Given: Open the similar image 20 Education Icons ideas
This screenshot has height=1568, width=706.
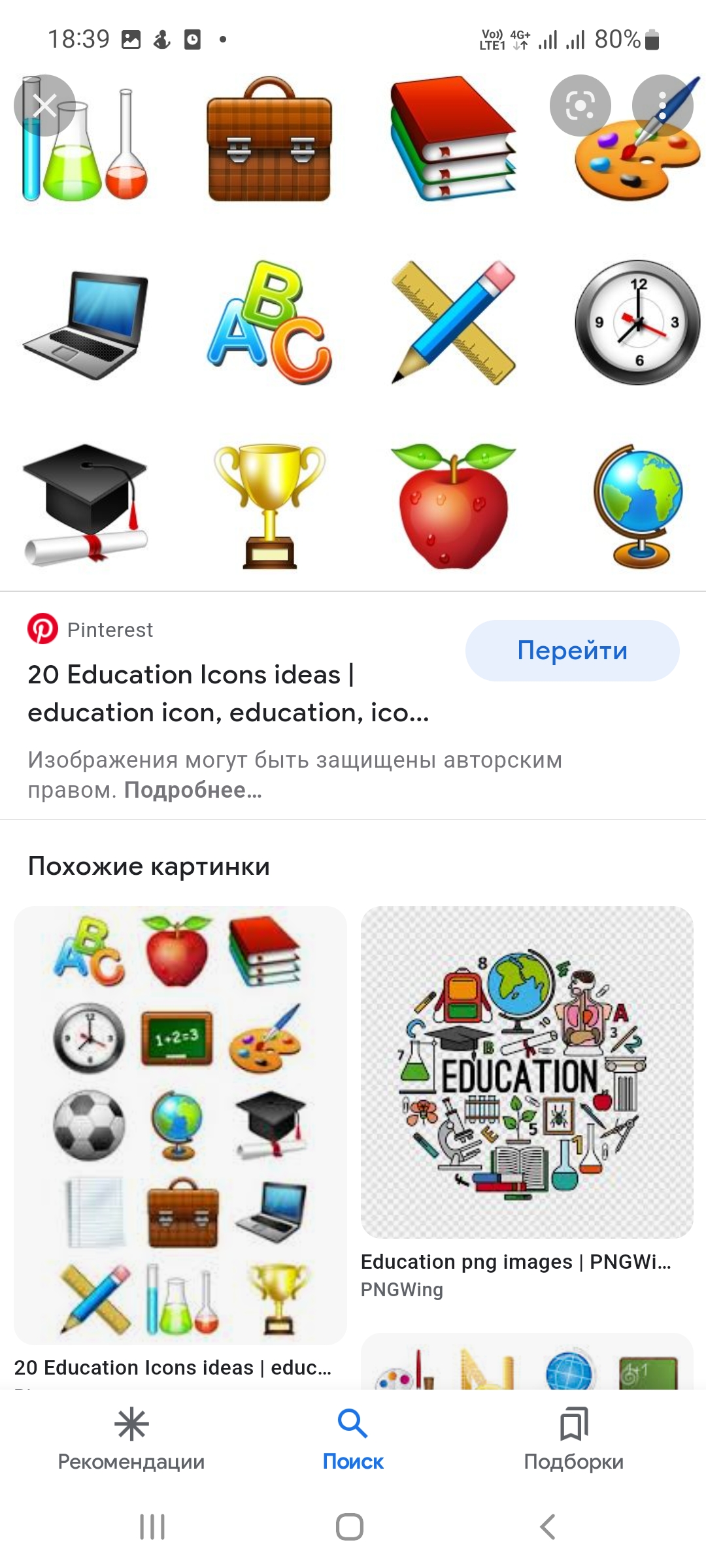Looking at the screenshot, I should click(180, 1124).
